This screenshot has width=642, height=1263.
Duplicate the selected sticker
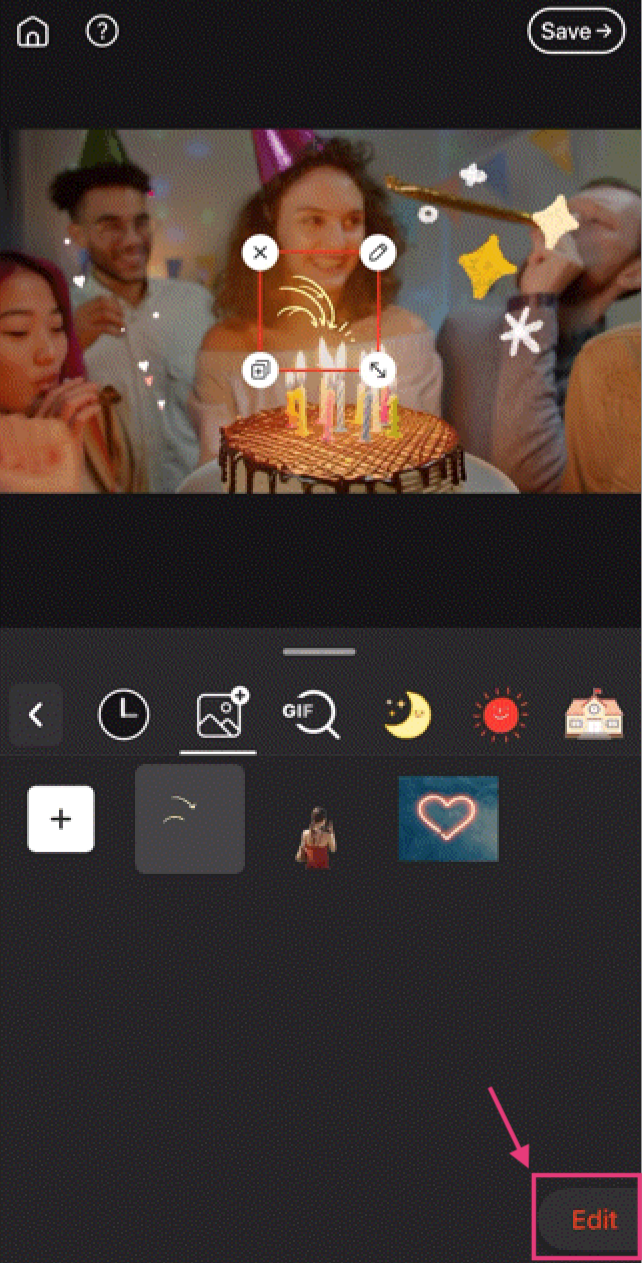(260, 369)
